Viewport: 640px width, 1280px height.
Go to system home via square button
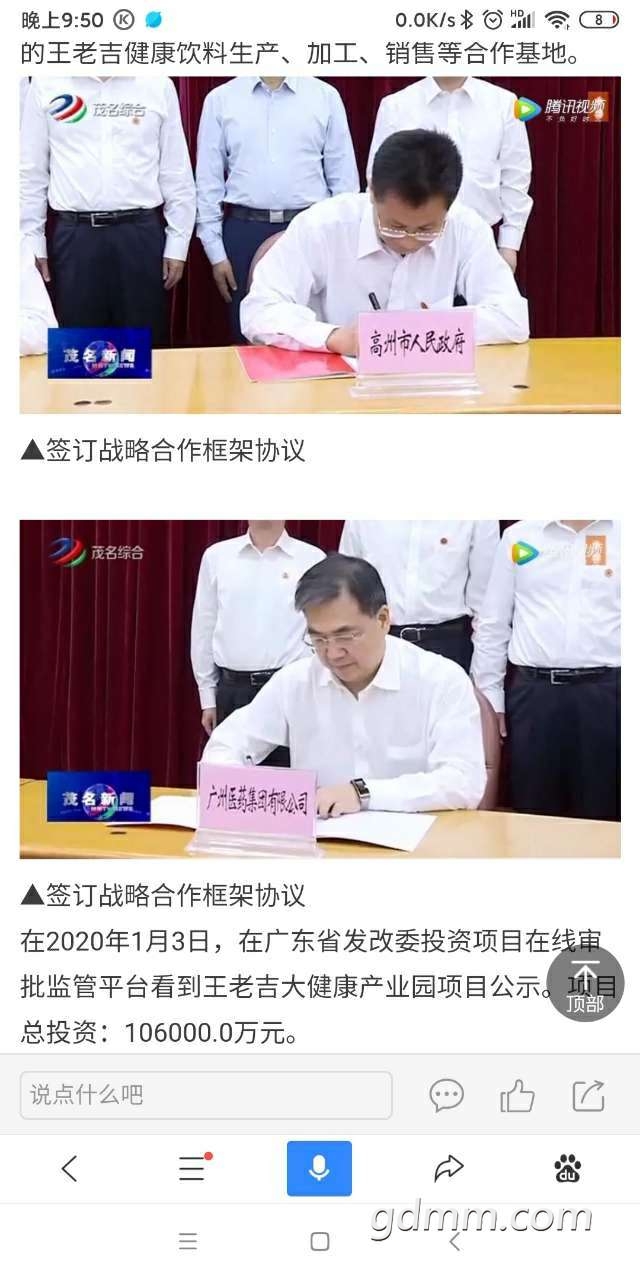pos(320,1242)
